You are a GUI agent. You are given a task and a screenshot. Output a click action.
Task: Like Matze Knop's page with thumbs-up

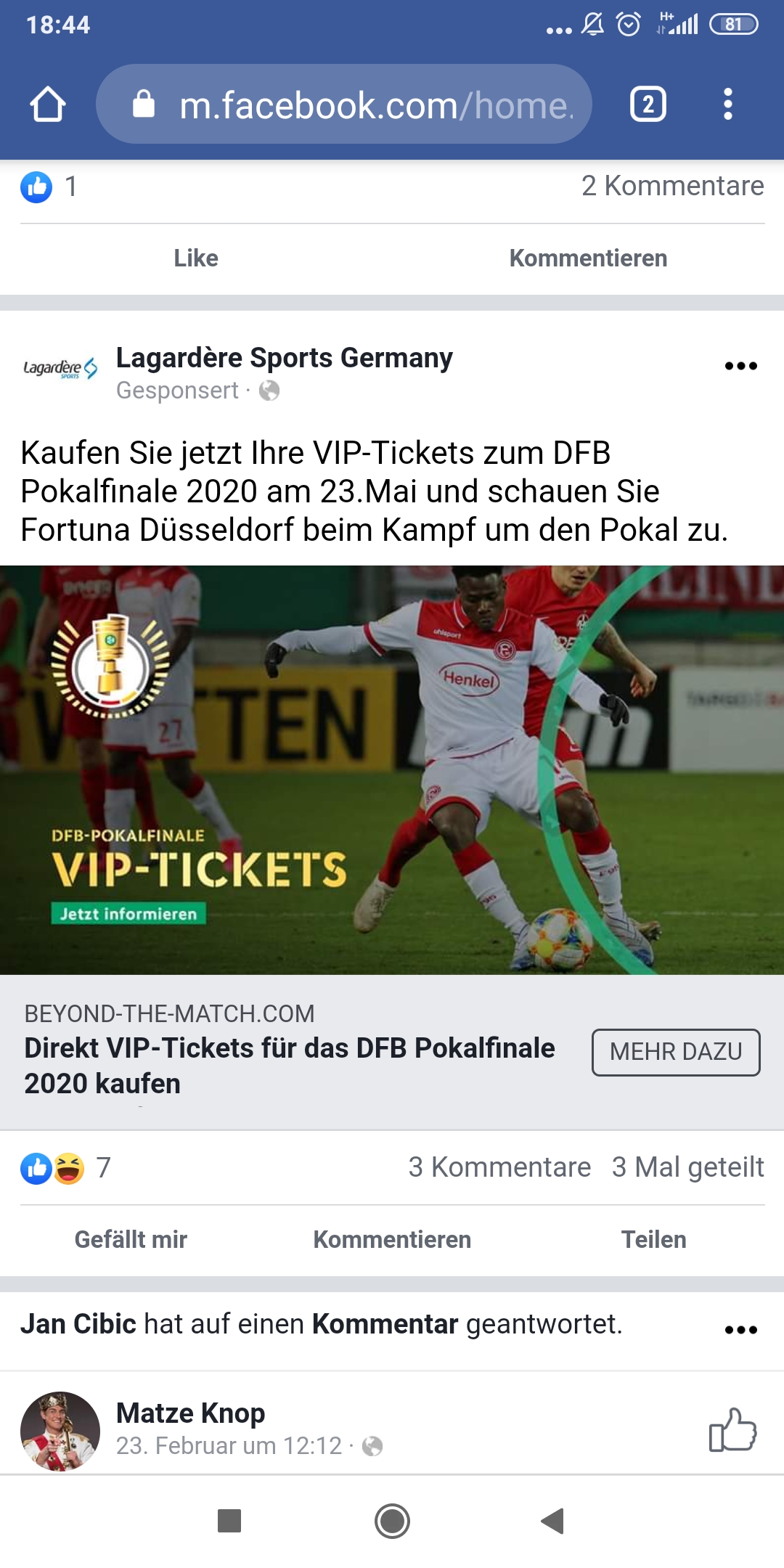(732, 1430)
